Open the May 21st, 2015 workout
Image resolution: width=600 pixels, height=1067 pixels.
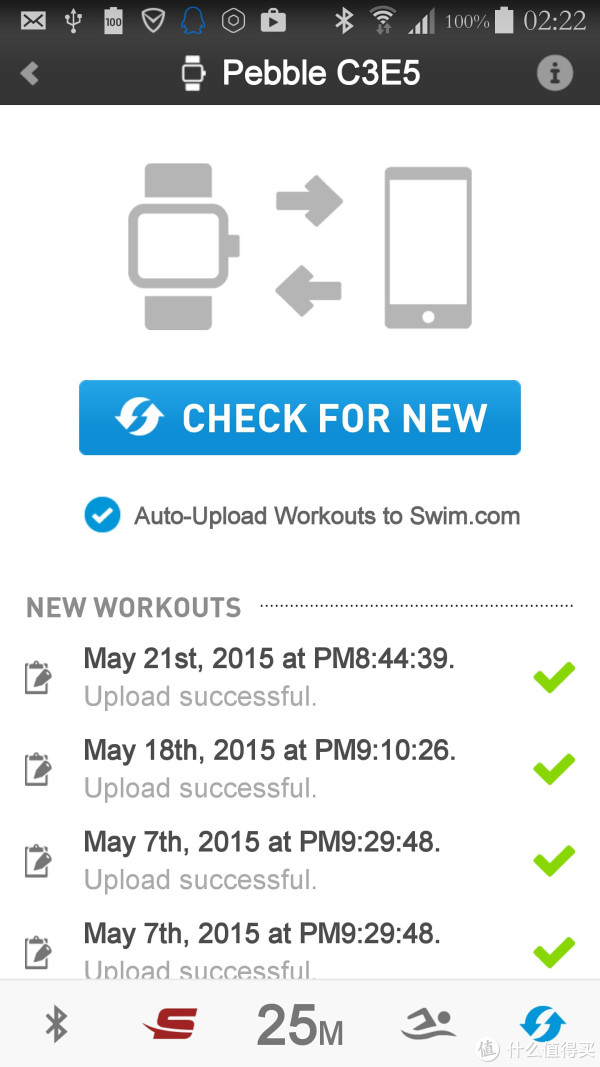click(x=300, y=676)
